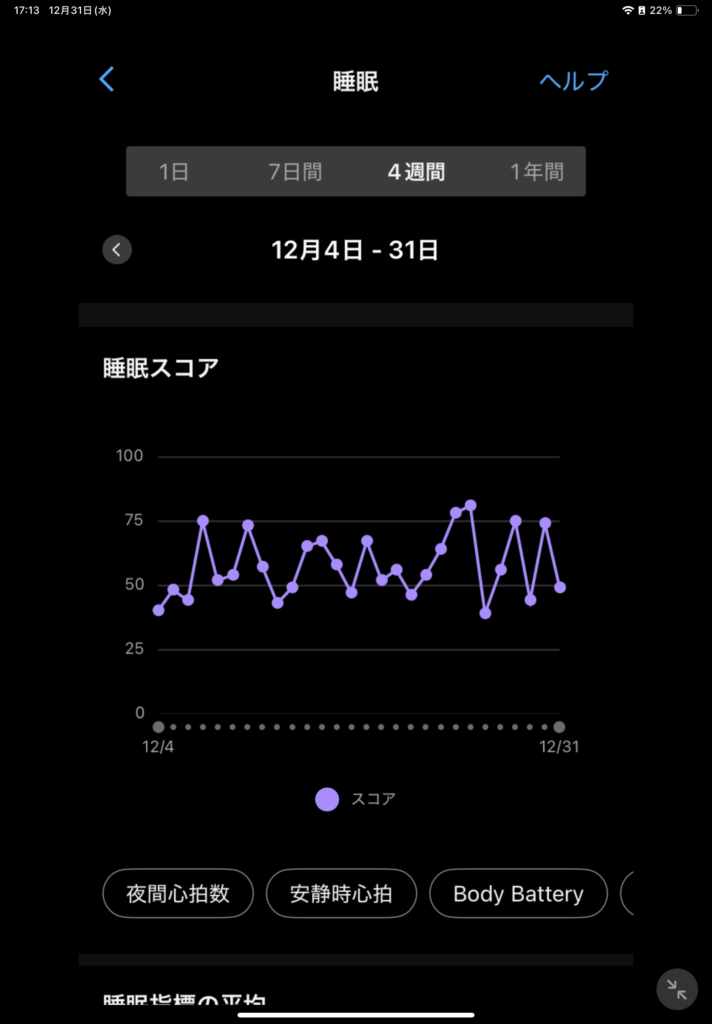Viewport: 712px width, 1024px height.
Task: Open the ヘルプ help link
Action: [x=573, y=81]
